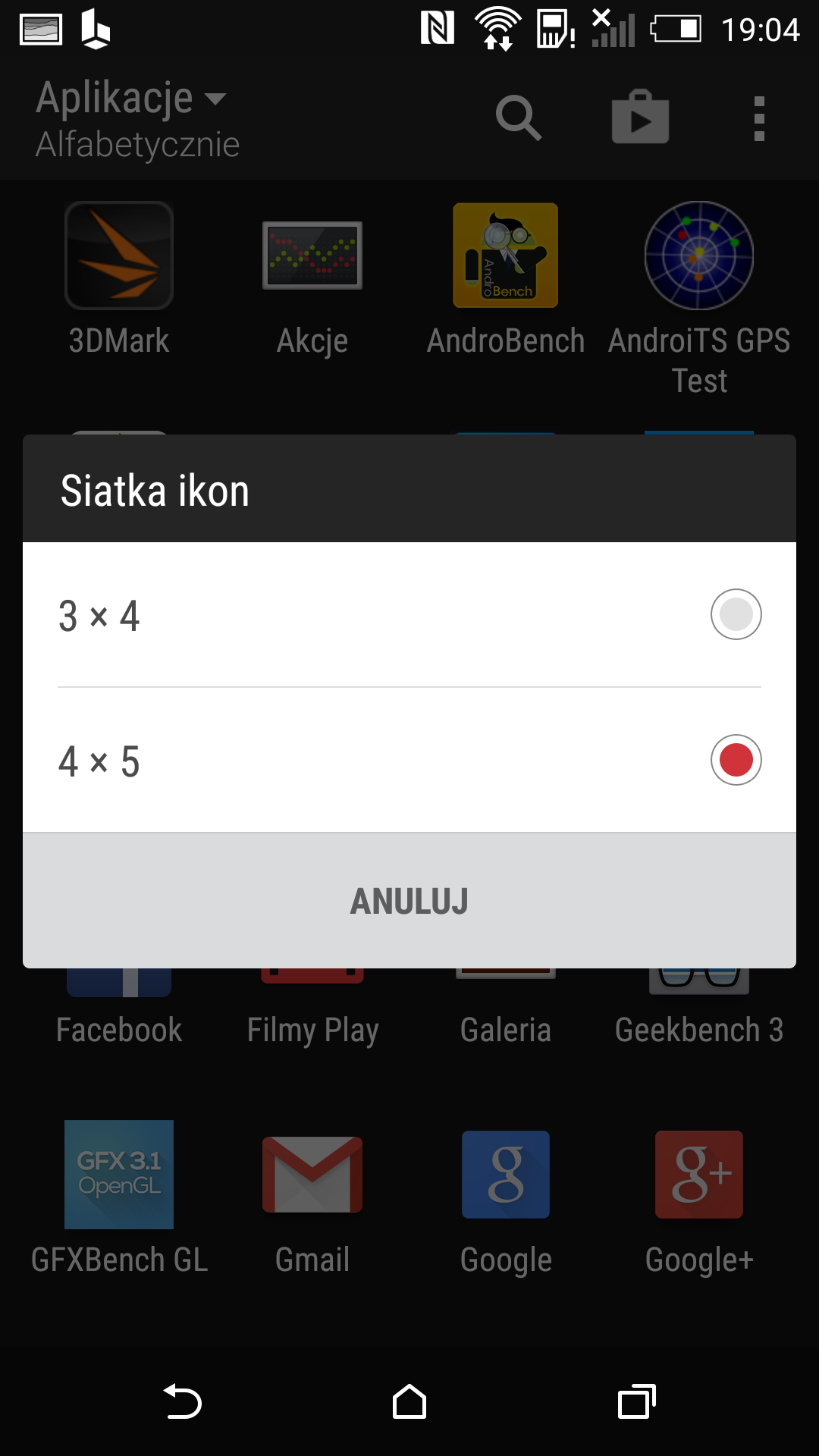This screenshot has width=819, height=1456.
Task: Cancel the dialog with Anuluj
Action: pyautogui.click(x=409, y=901)
